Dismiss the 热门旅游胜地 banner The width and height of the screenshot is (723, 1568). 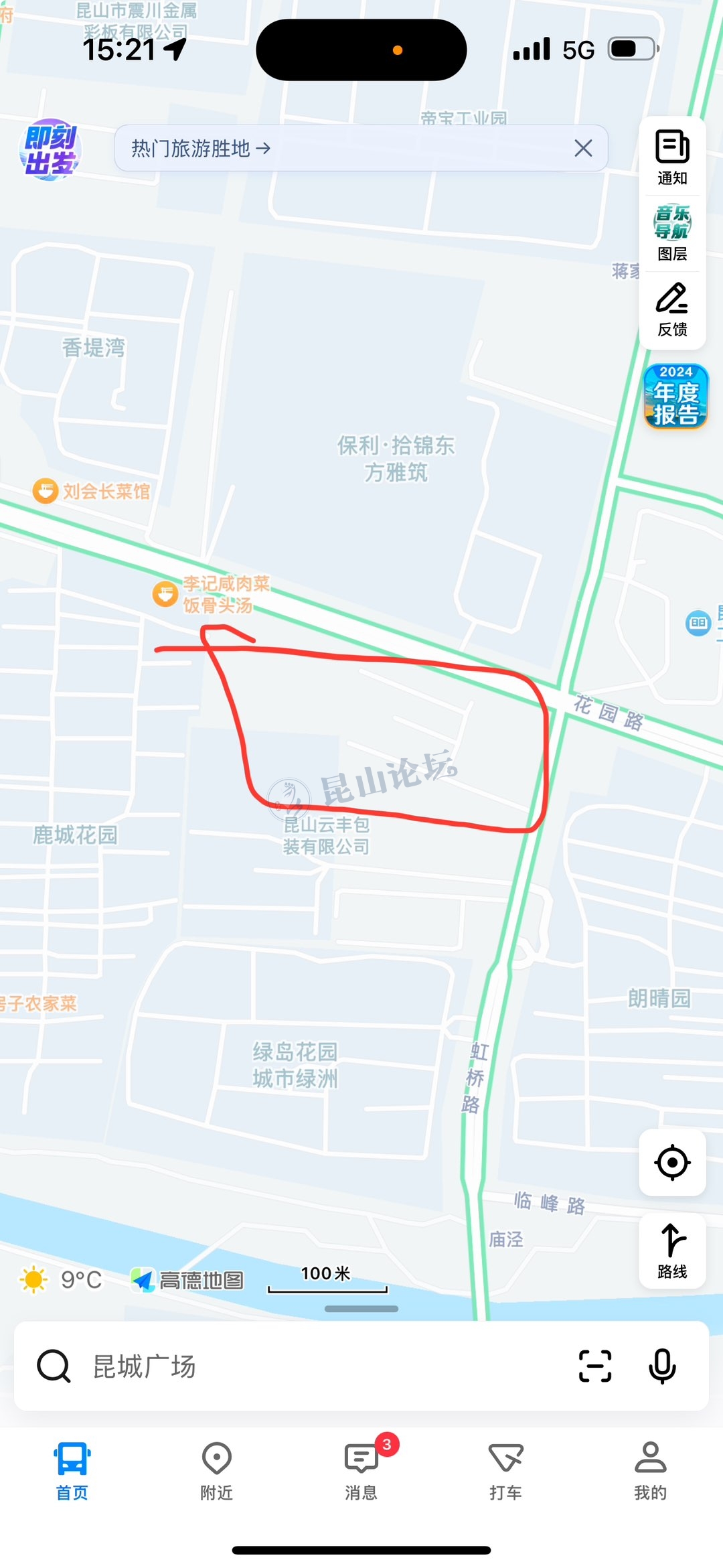583,148
